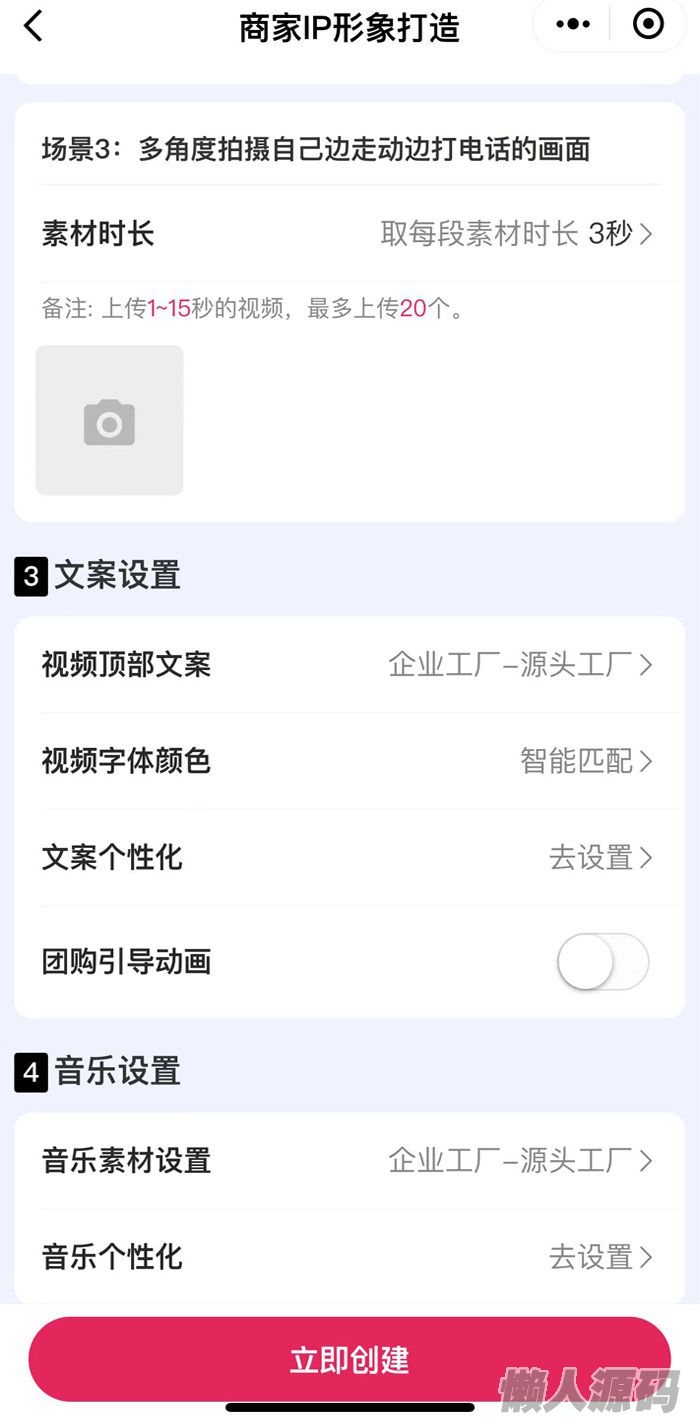Open the 视频顶部文案 setting
Viewport: 700px width, 1426px height.
point(520,665)
